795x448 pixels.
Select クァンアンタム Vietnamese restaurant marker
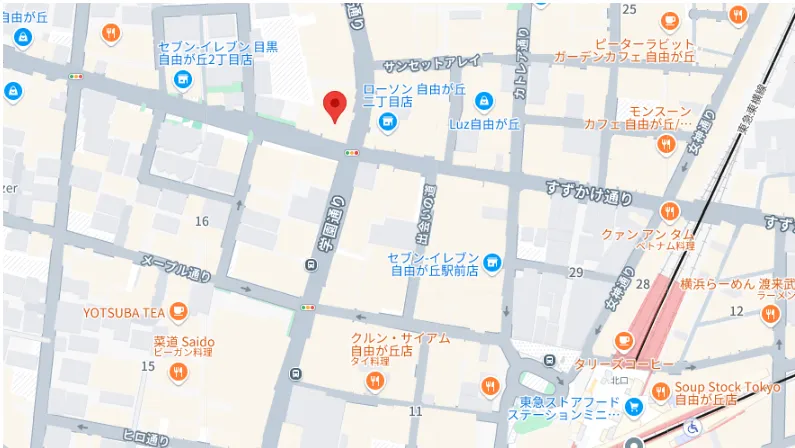(668, 211)
